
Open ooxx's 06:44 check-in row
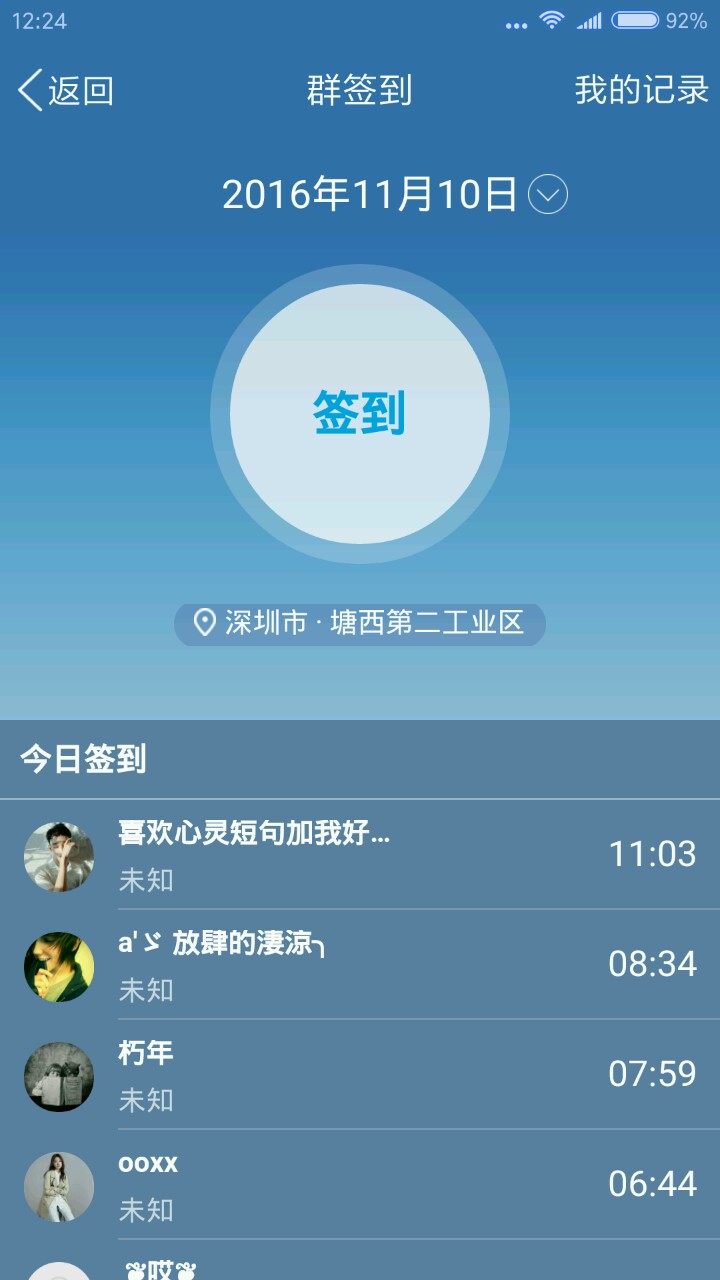(x=360, y=1185)
